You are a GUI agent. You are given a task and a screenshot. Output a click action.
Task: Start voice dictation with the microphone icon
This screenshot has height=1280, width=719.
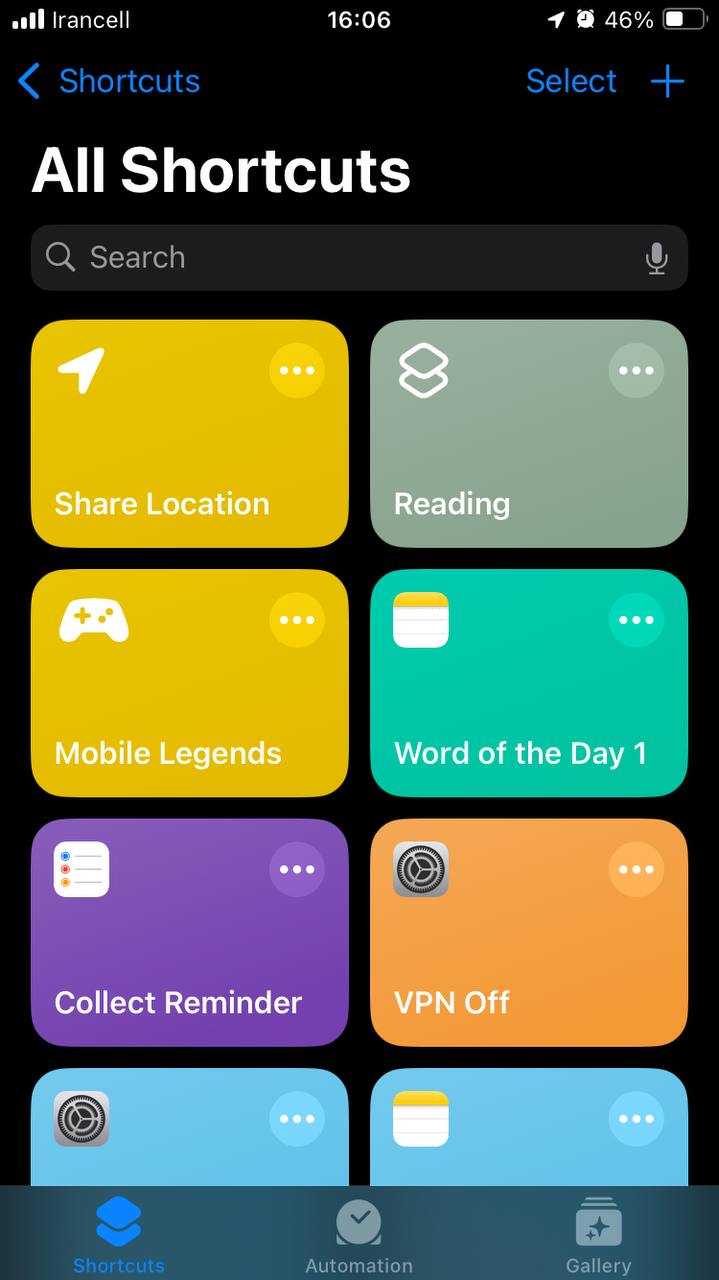[x=656, y=258]
